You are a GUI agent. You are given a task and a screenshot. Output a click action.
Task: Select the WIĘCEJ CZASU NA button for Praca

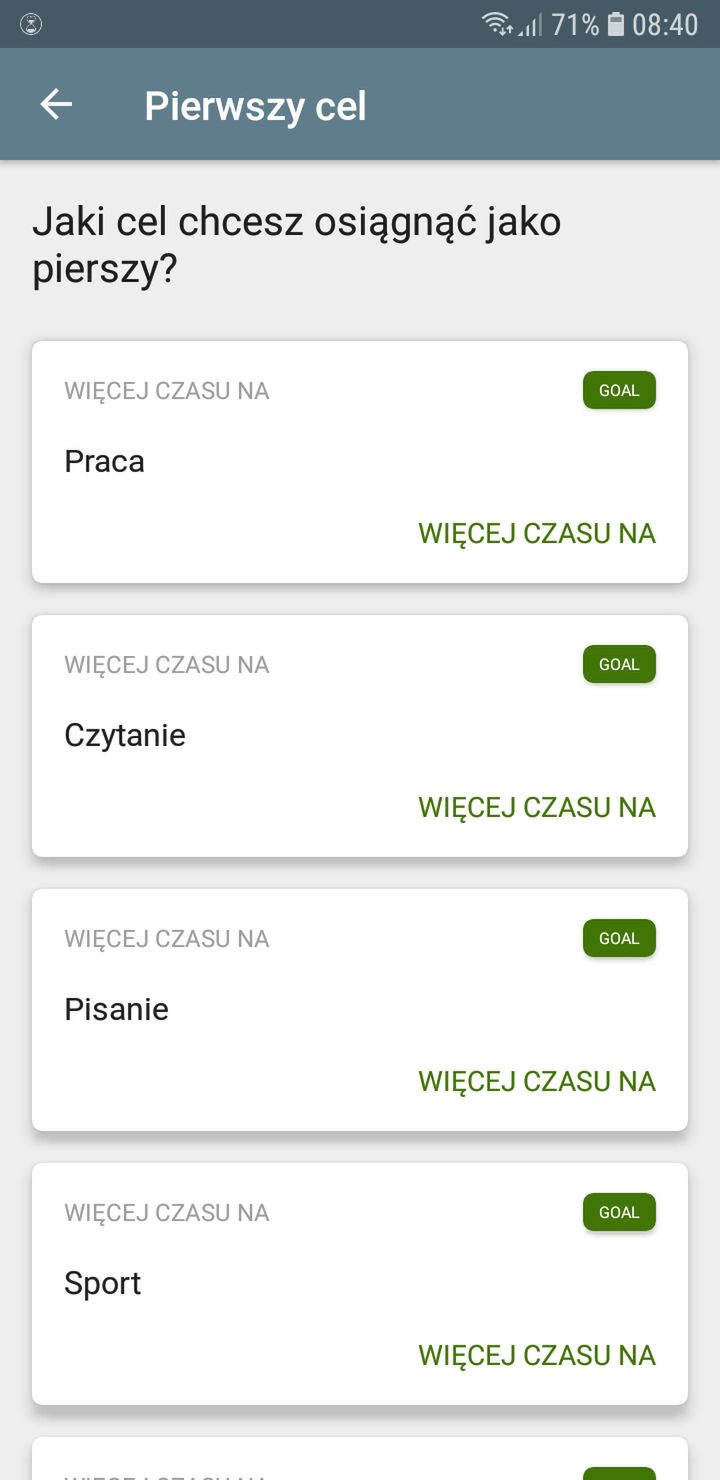537,533
